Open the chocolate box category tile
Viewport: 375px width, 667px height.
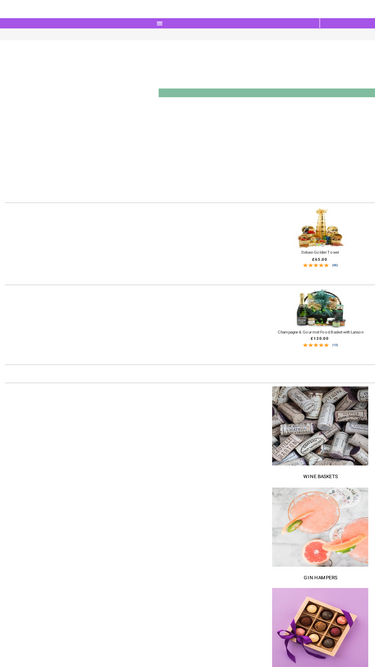[320, 627]
